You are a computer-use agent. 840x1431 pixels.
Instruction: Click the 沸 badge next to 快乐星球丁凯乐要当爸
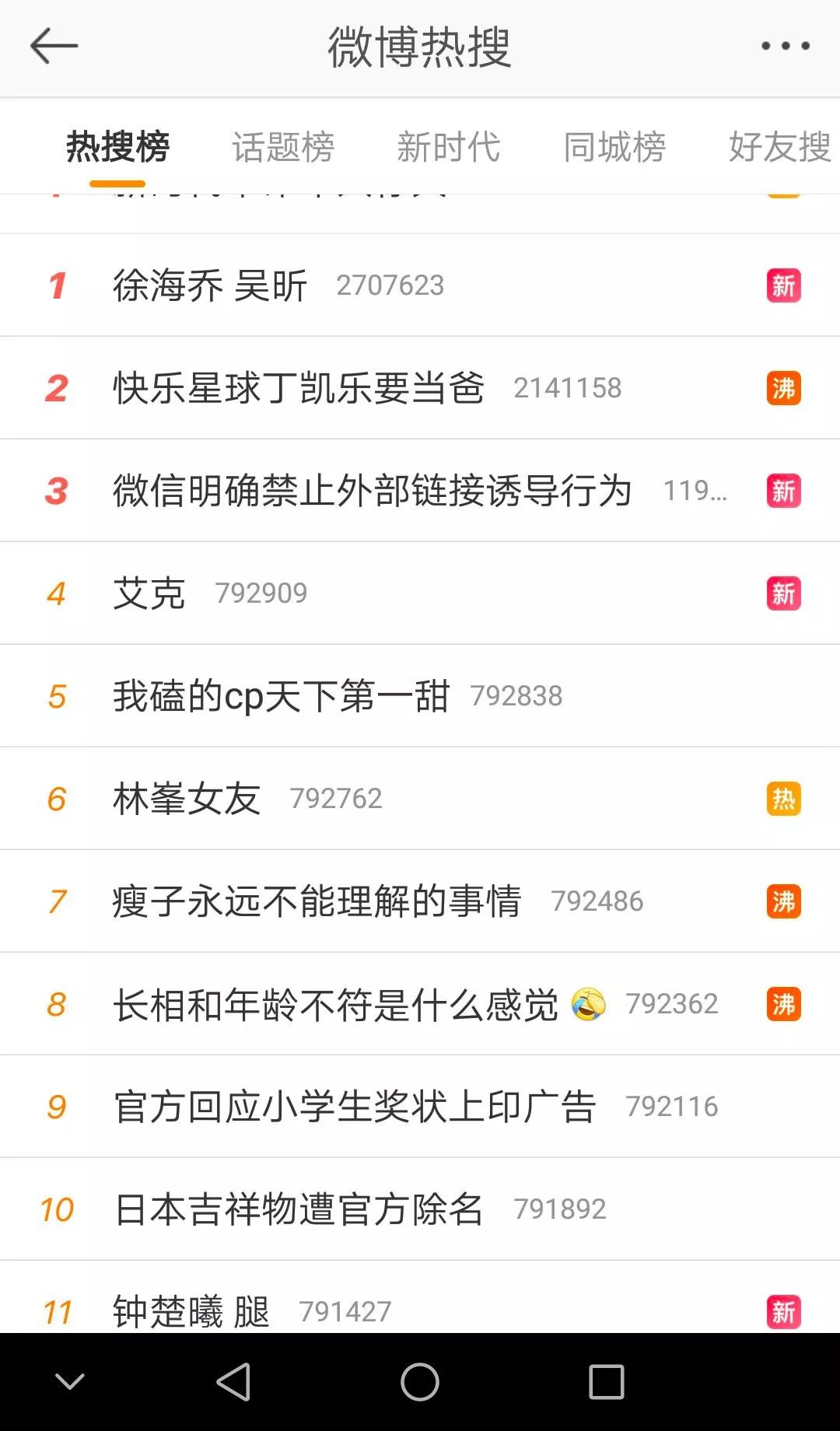783,388
